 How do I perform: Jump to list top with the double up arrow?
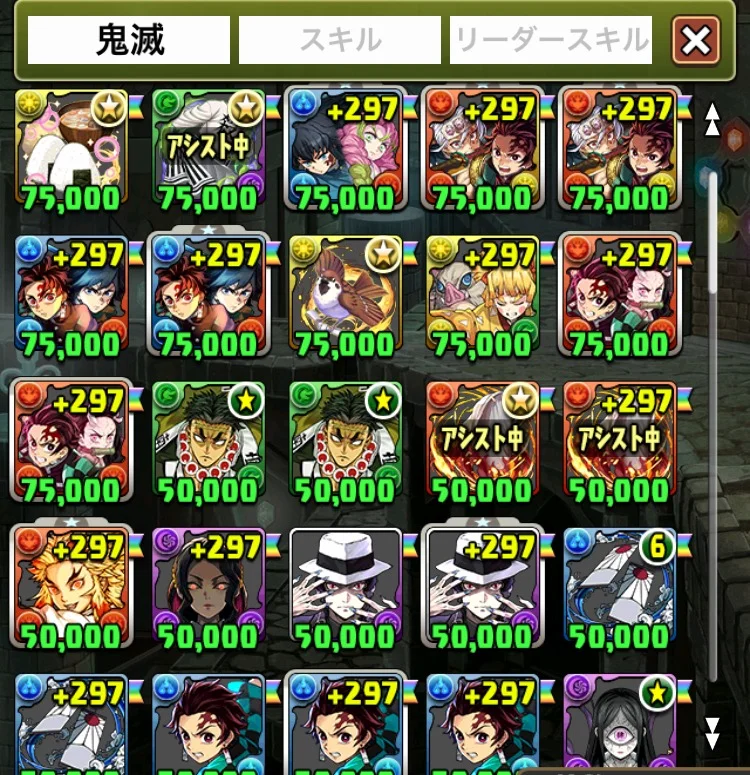[712, 119]
